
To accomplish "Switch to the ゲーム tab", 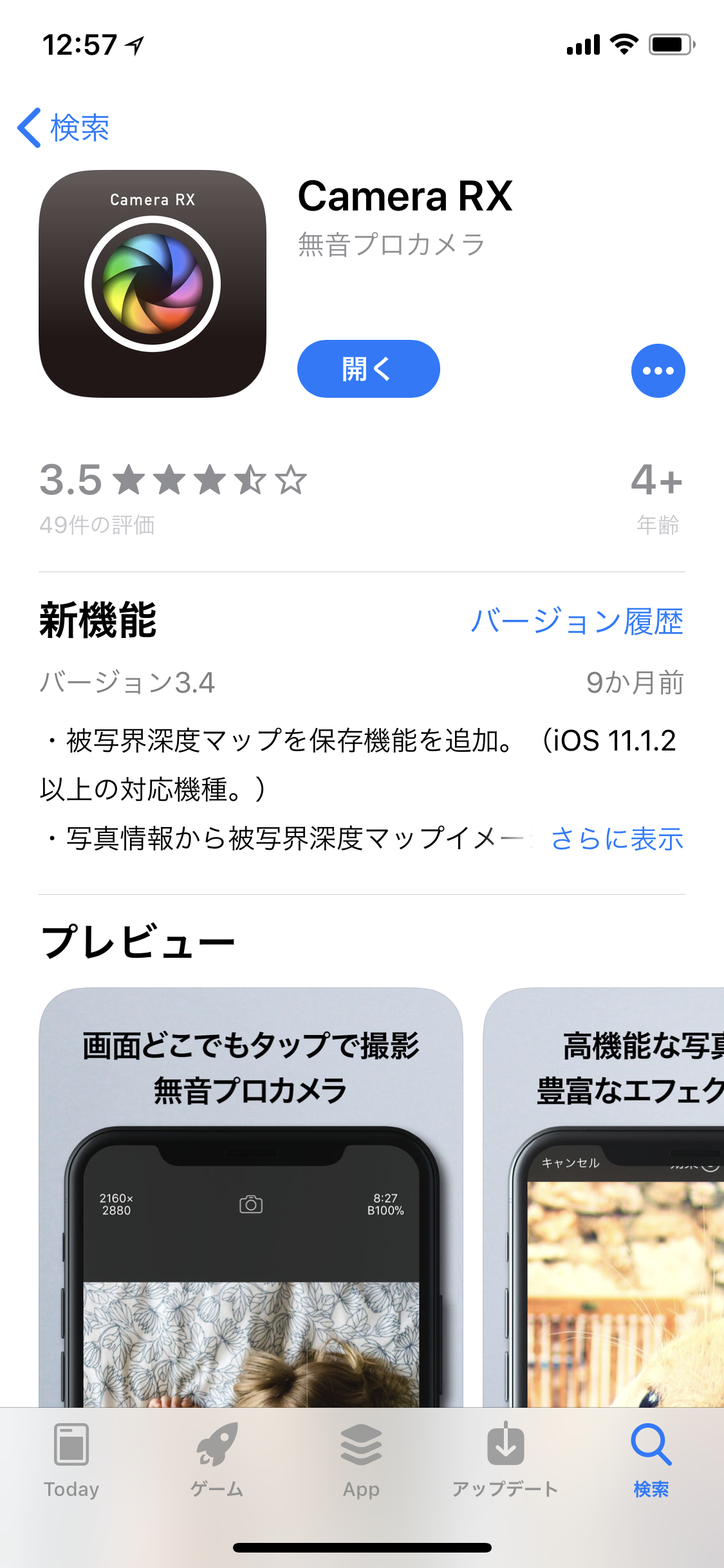I will pos(217,1462).
